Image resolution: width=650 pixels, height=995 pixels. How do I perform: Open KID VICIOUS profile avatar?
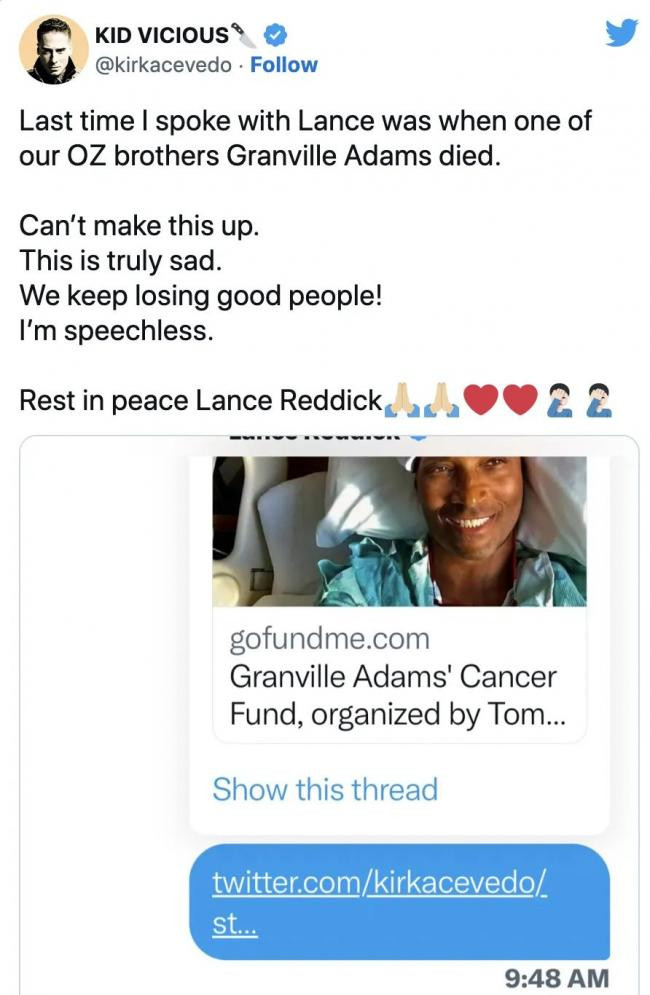(53, 50)
